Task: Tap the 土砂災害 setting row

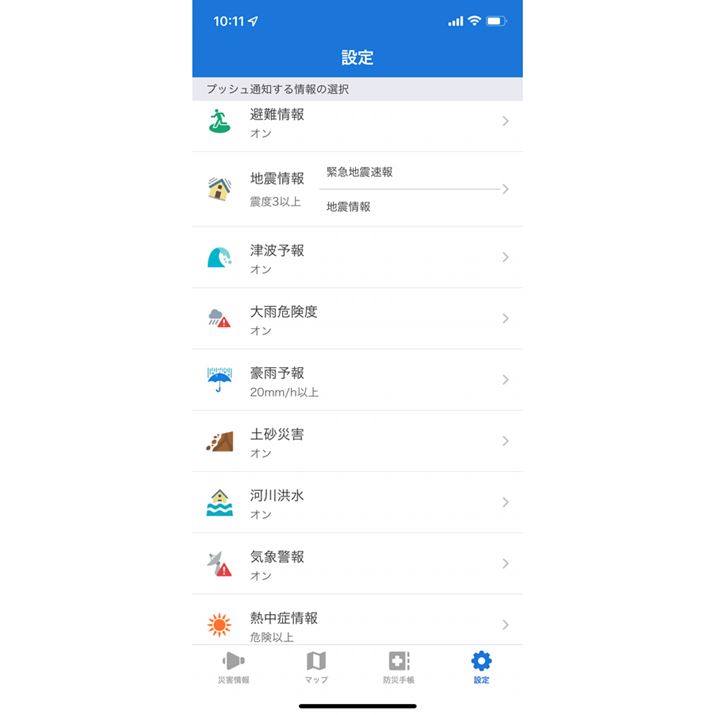Action: pyautogui.click(x=357, y=441)
